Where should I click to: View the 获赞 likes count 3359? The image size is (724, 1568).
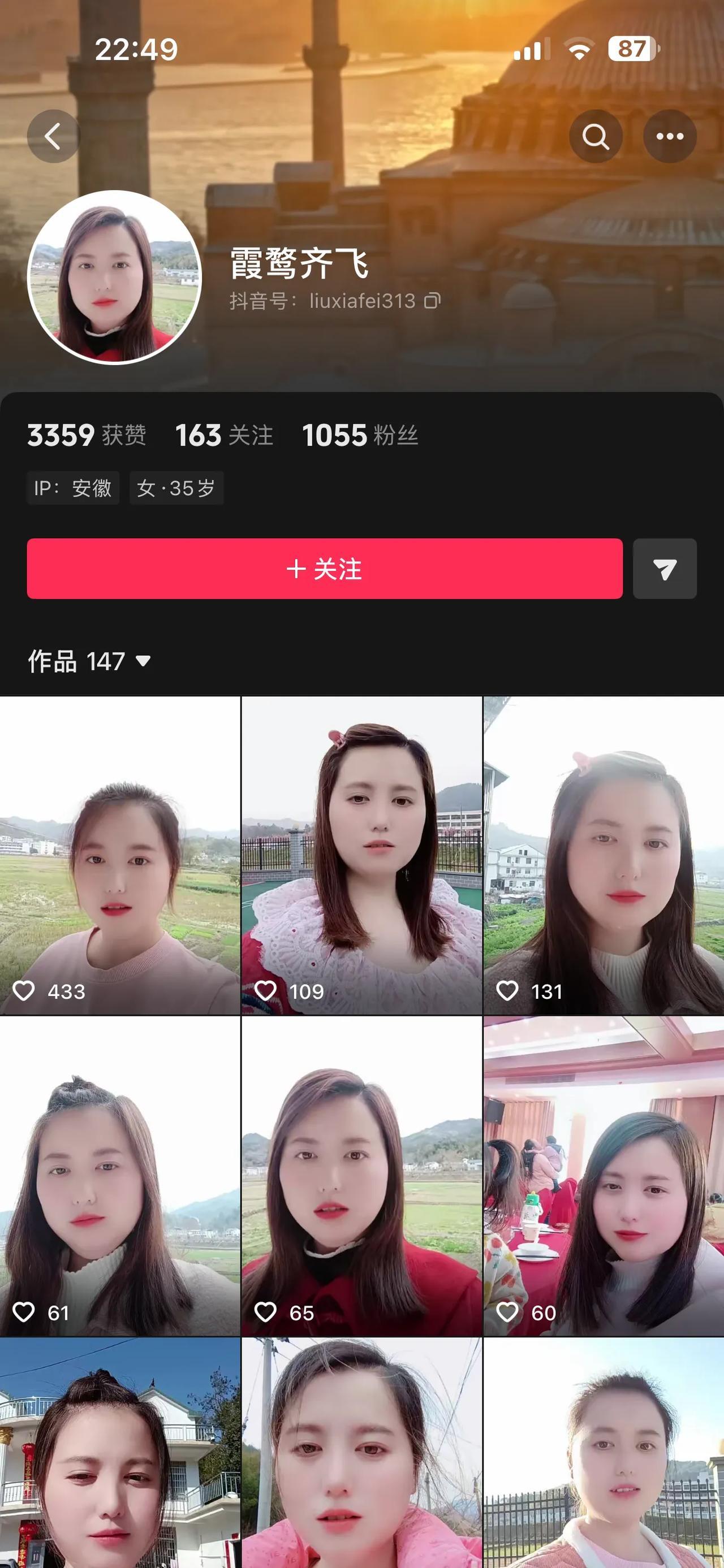[87, 435]
